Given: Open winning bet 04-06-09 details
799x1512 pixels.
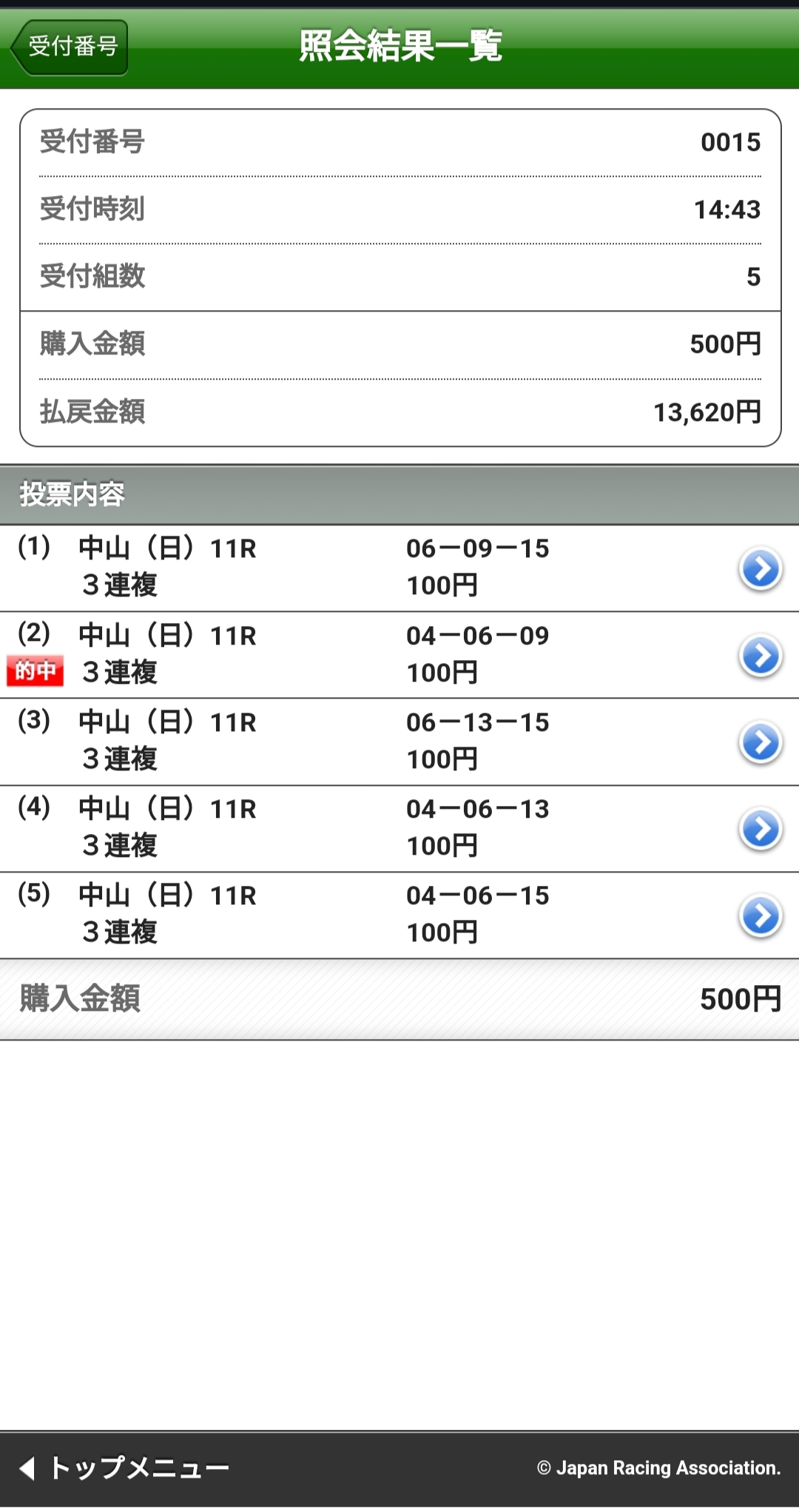Looking at the screenshot, I should pyautogui.click(x=760, y=656).
